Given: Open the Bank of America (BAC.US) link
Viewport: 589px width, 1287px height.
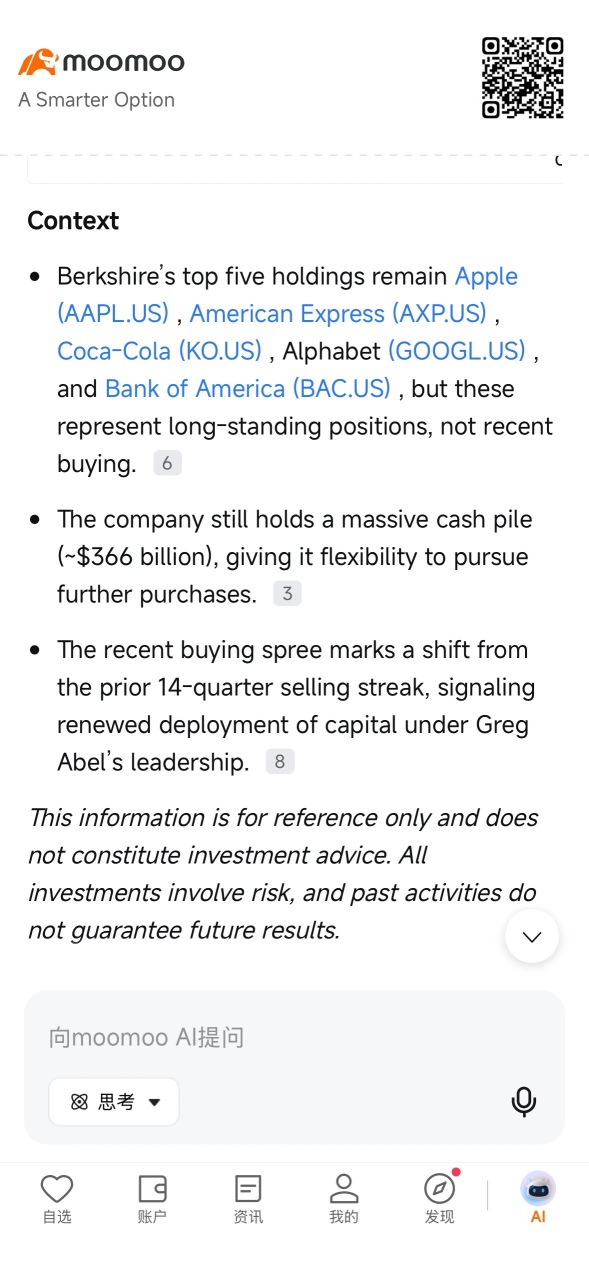Looking at the screenshot, I should point(247,389).
